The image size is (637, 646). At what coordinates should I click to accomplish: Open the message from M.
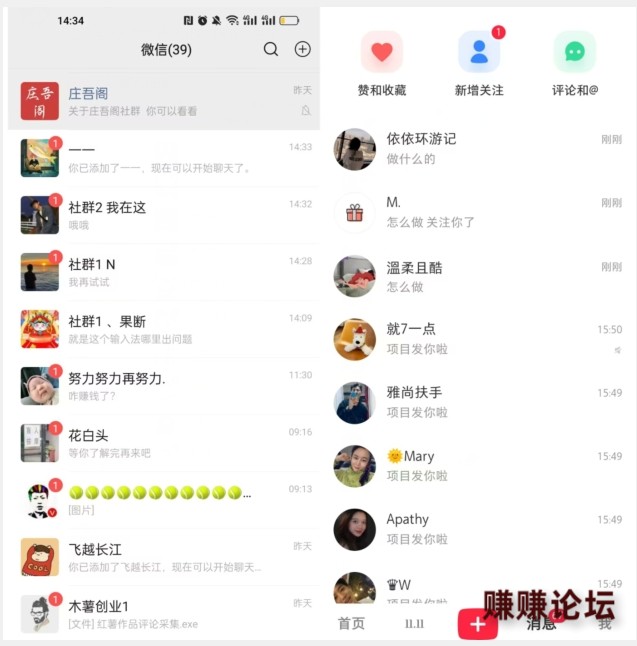point(478,212)
